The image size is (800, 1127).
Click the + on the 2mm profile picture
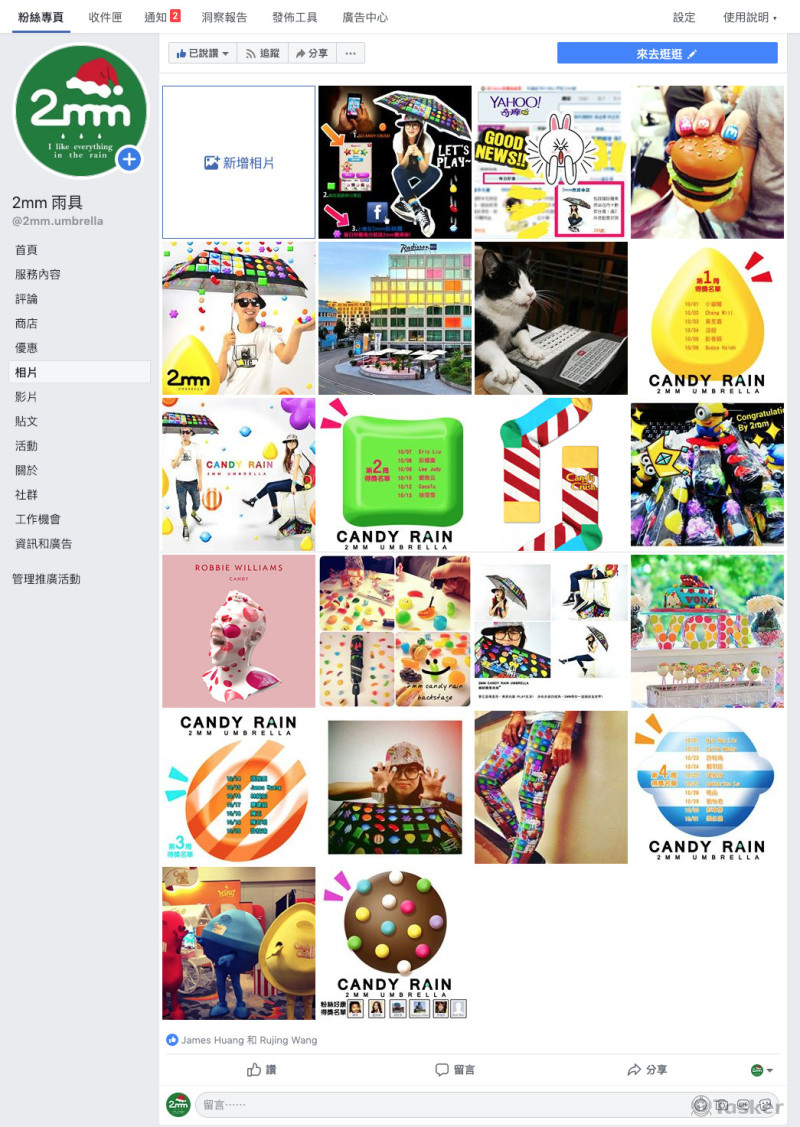point(128,160)
